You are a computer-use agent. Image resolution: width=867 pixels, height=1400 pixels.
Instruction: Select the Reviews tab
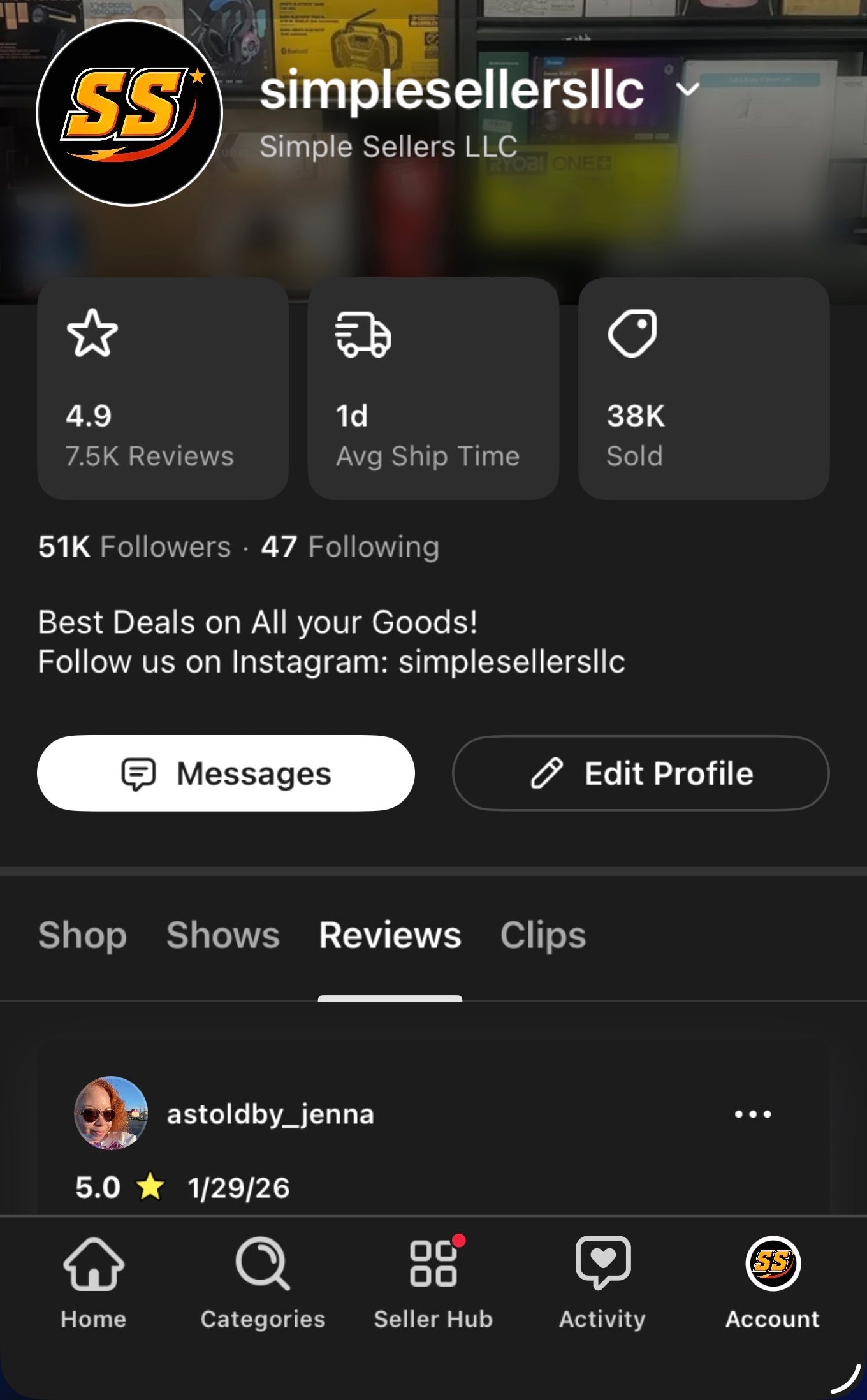390,935
